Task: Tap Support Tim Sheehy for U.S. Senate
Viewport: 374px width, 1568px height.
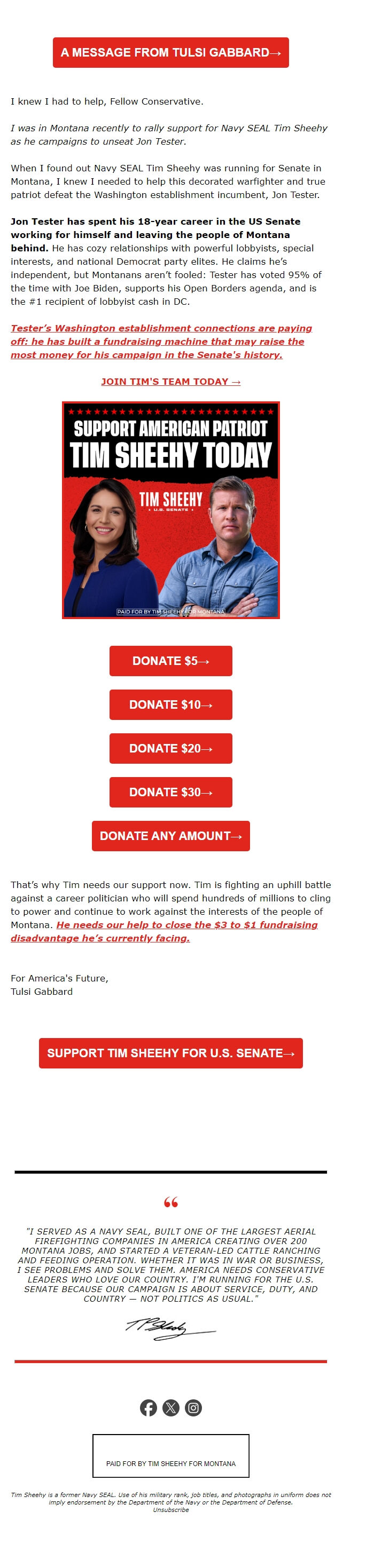Action: point(170,1054)
